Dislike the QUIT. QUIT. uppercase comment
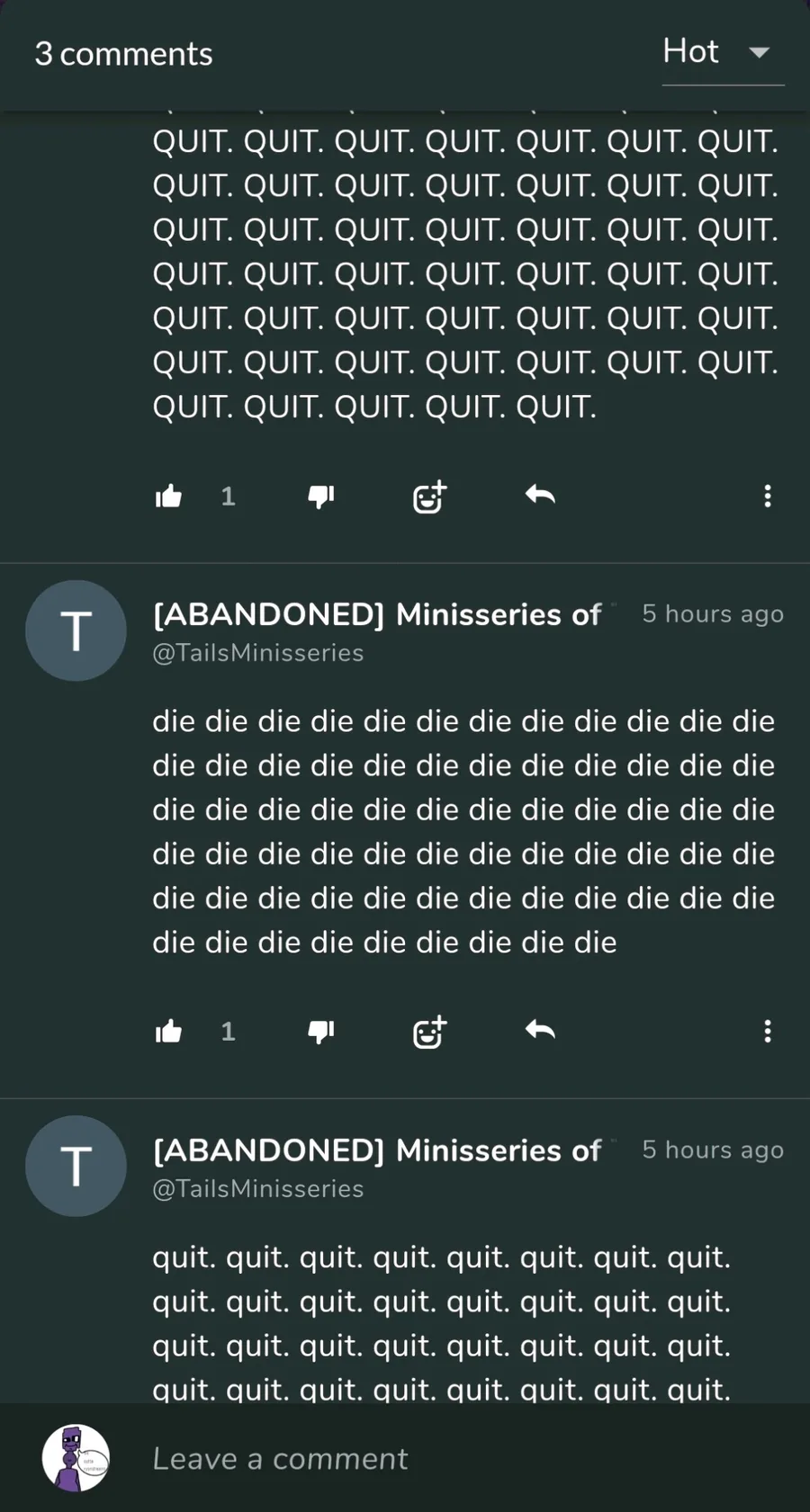Image resolution: width=810 pixels, height=1512 pixels. (321, 496)
